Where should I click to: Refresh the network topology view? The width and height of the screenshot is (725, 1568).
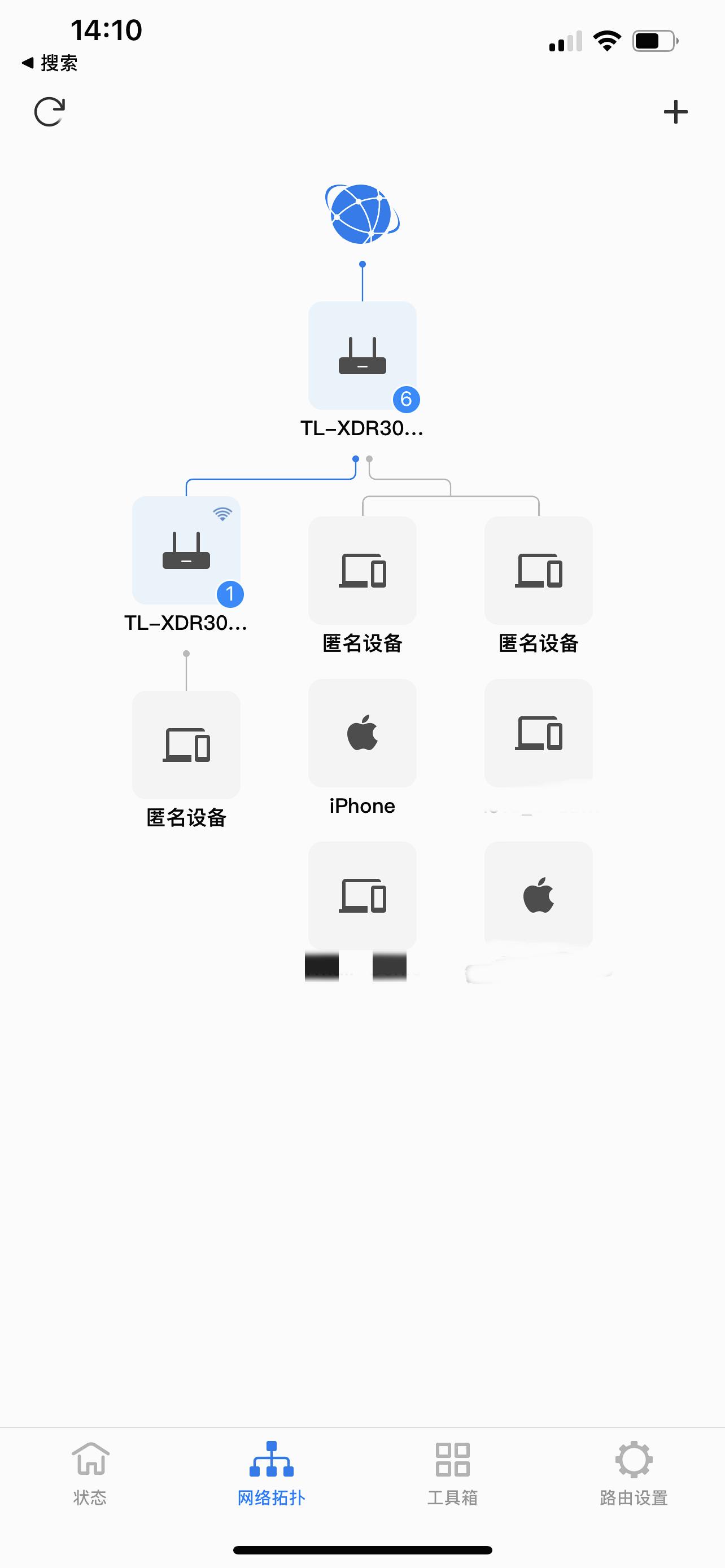click(49, 112)
